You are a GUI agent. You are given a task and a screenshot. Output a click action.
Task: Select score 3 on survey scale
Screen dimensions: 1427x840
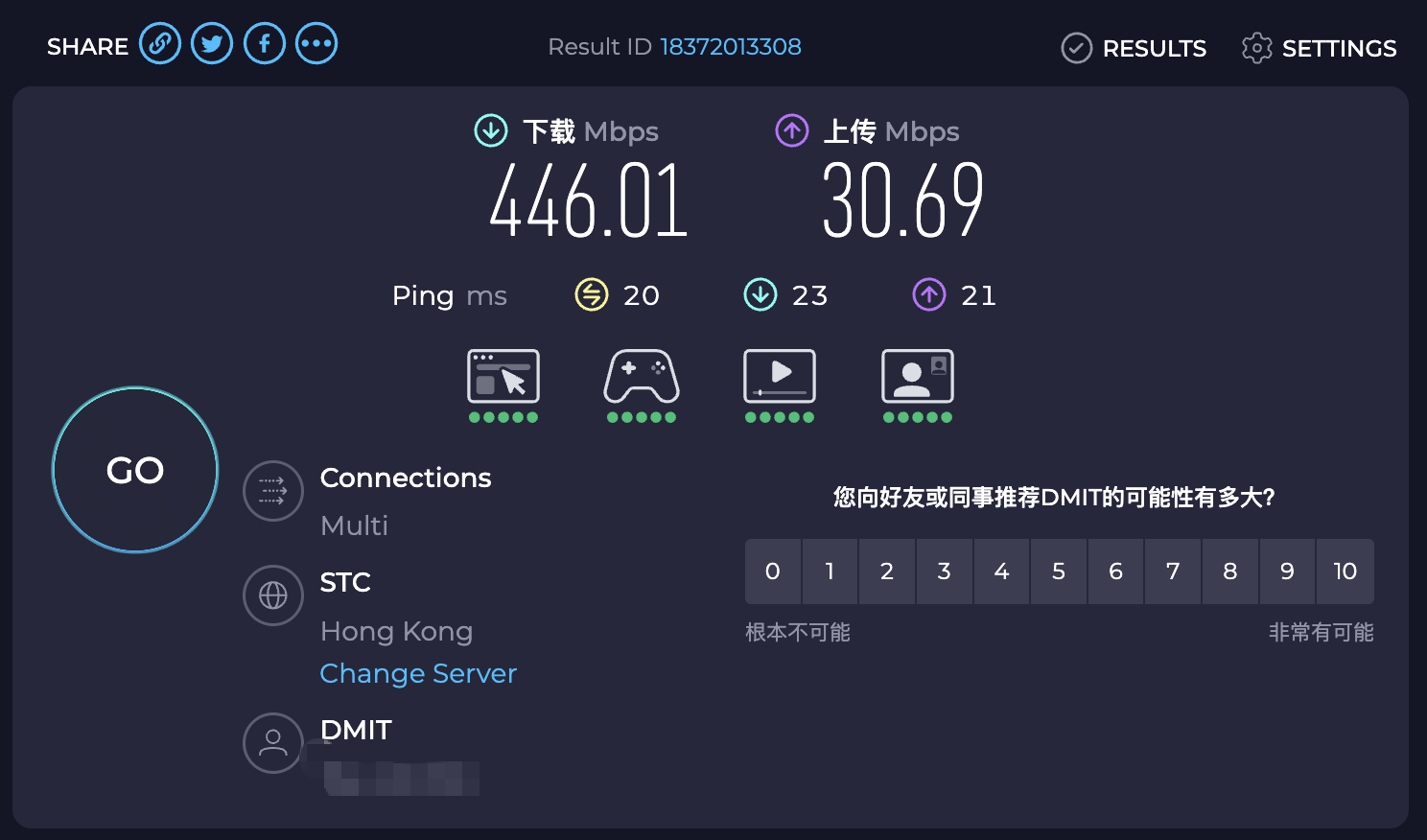944,572
